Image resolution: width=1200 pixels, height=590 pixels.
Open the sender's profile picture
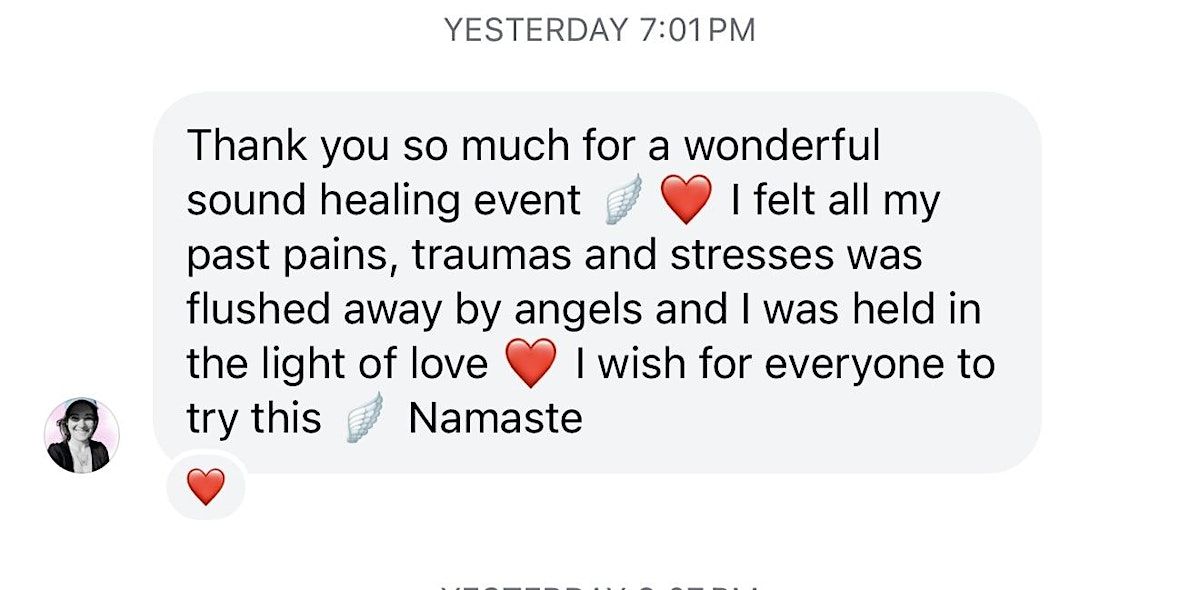pos(82,436)
